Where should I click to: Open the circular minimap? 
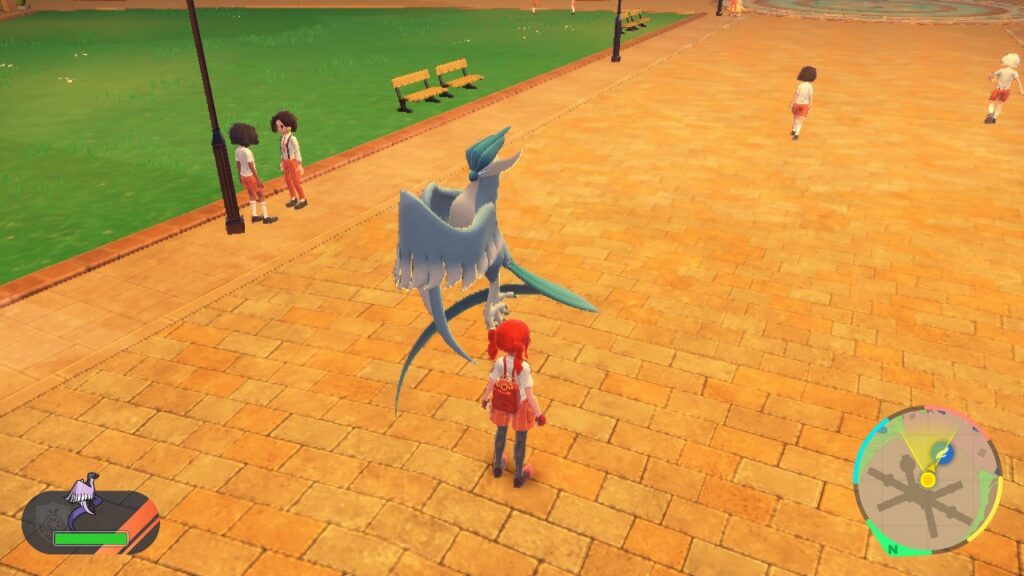tap(927, 480)
